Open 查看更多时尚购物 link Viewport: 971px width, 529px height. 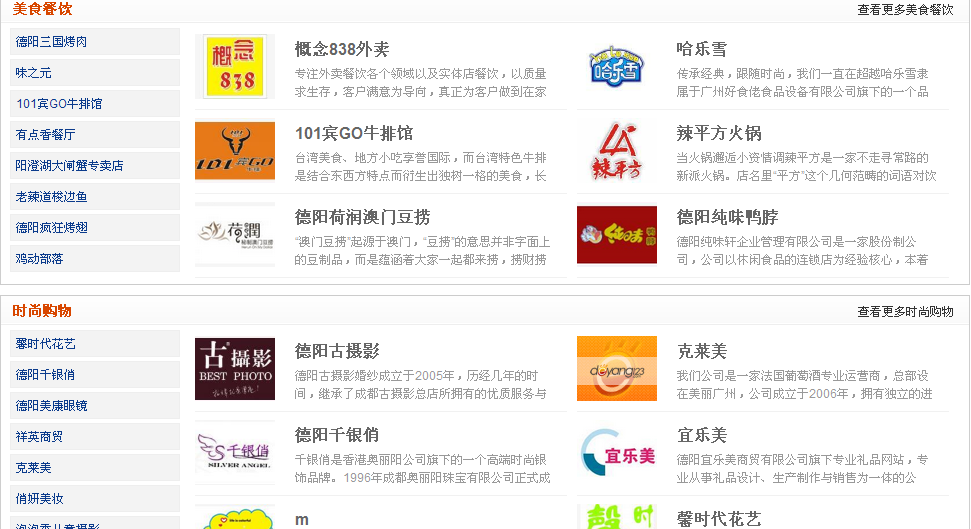pos(904,312)
